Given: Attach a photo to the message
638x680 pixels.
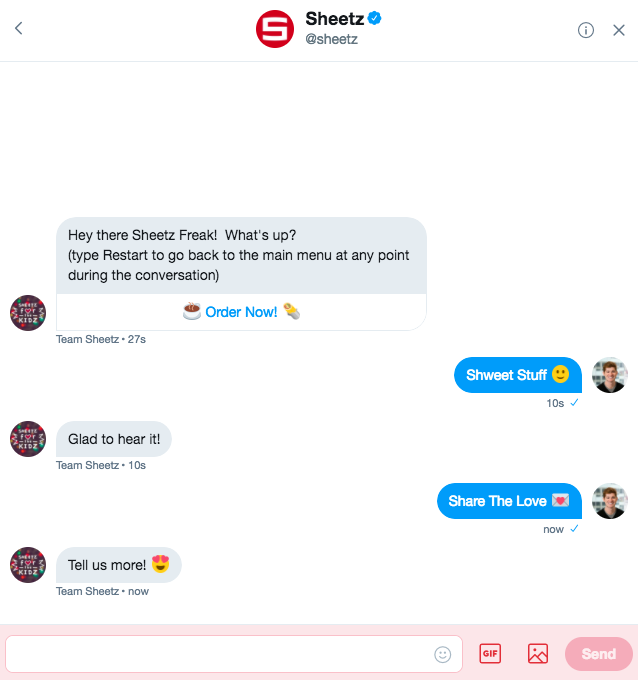Looking at the screenshot, I should coord(538,654).
